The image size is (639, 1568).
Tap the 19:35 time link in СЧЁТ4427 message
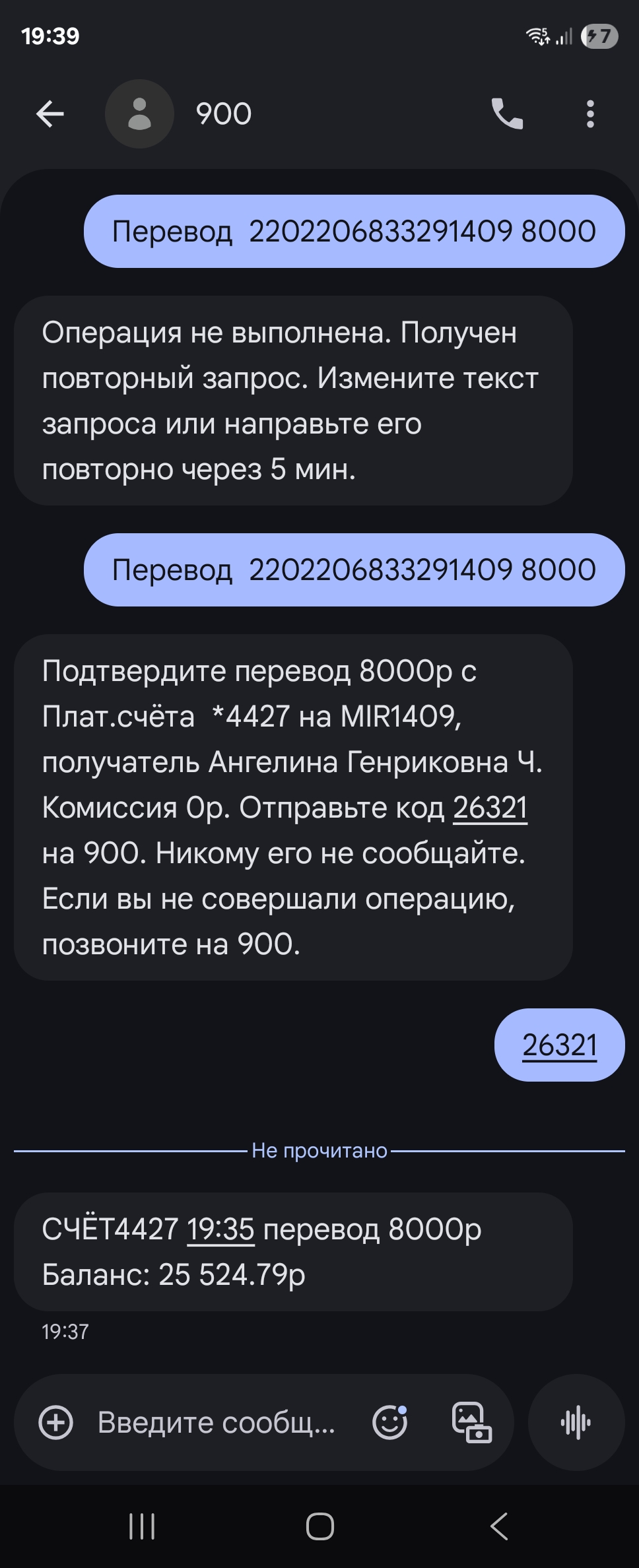(x=220, y=1229)
